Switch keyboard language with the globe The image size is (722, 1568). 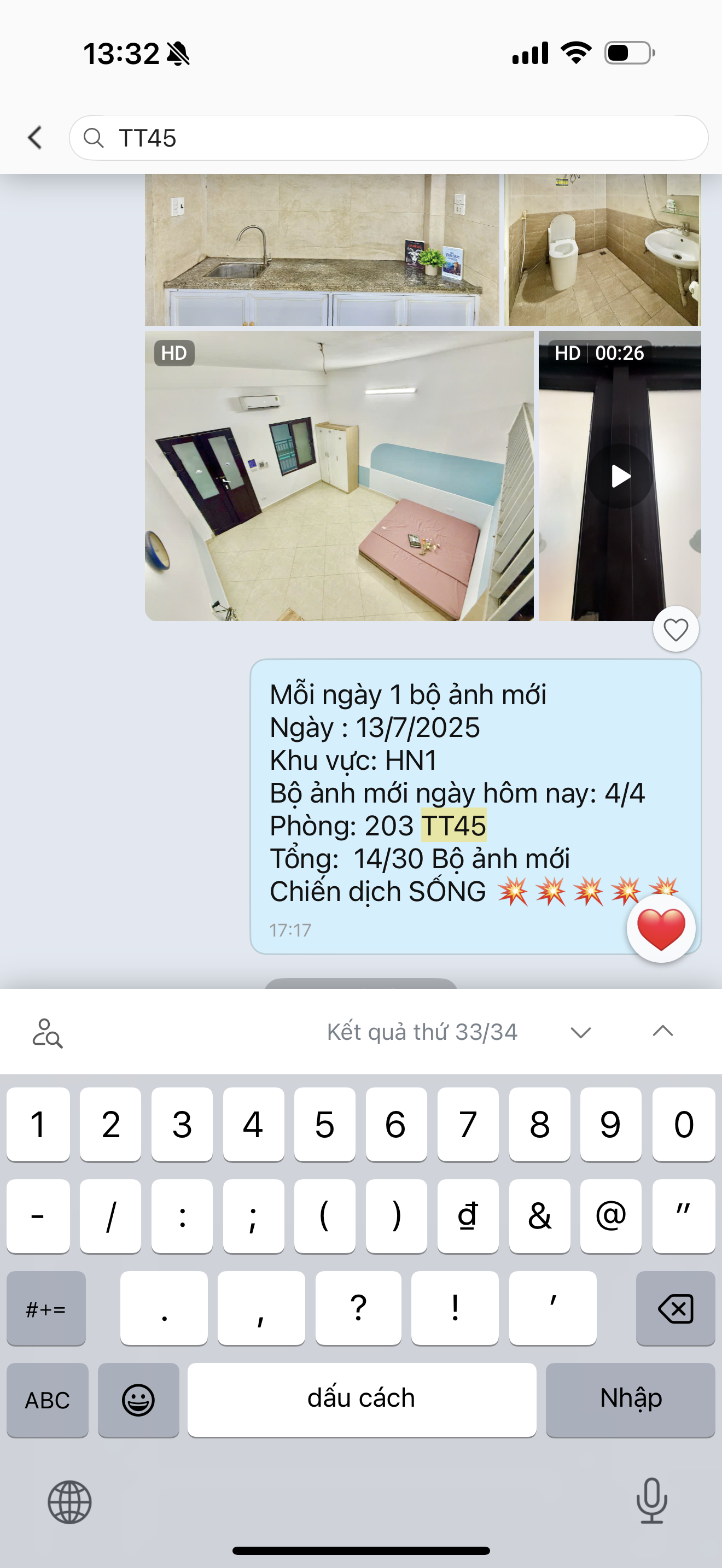pyautogui.click(x=69, y=1502)
